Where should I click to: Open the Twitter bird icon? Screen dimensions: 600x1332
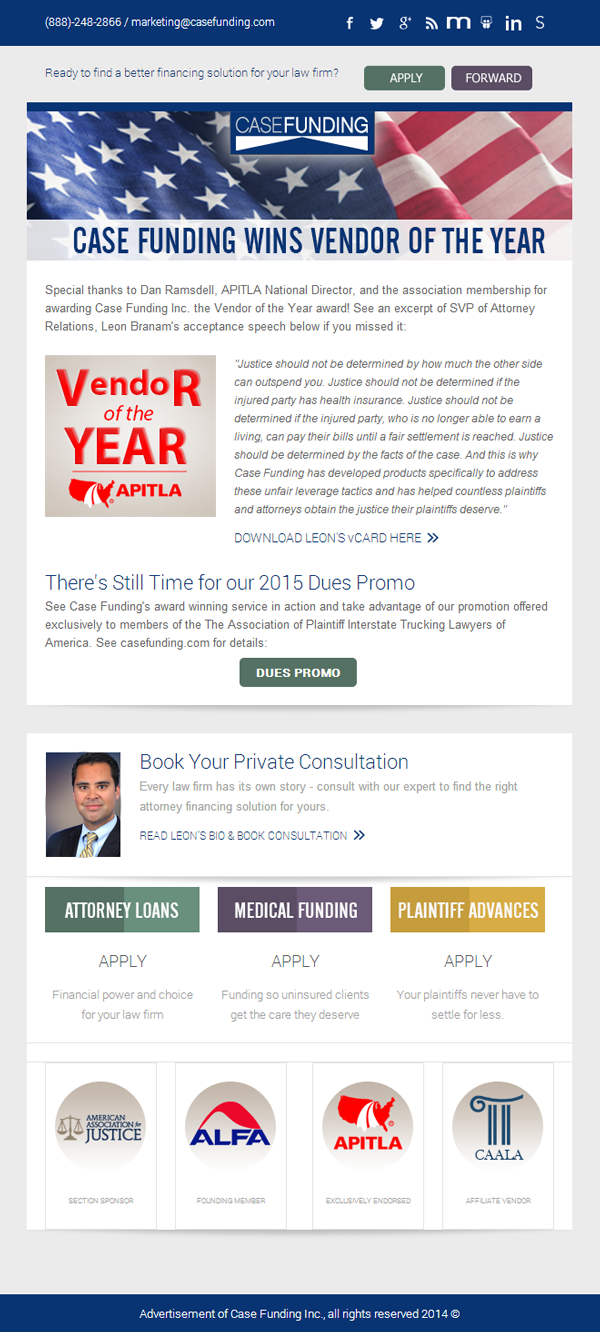click(376, 23)
